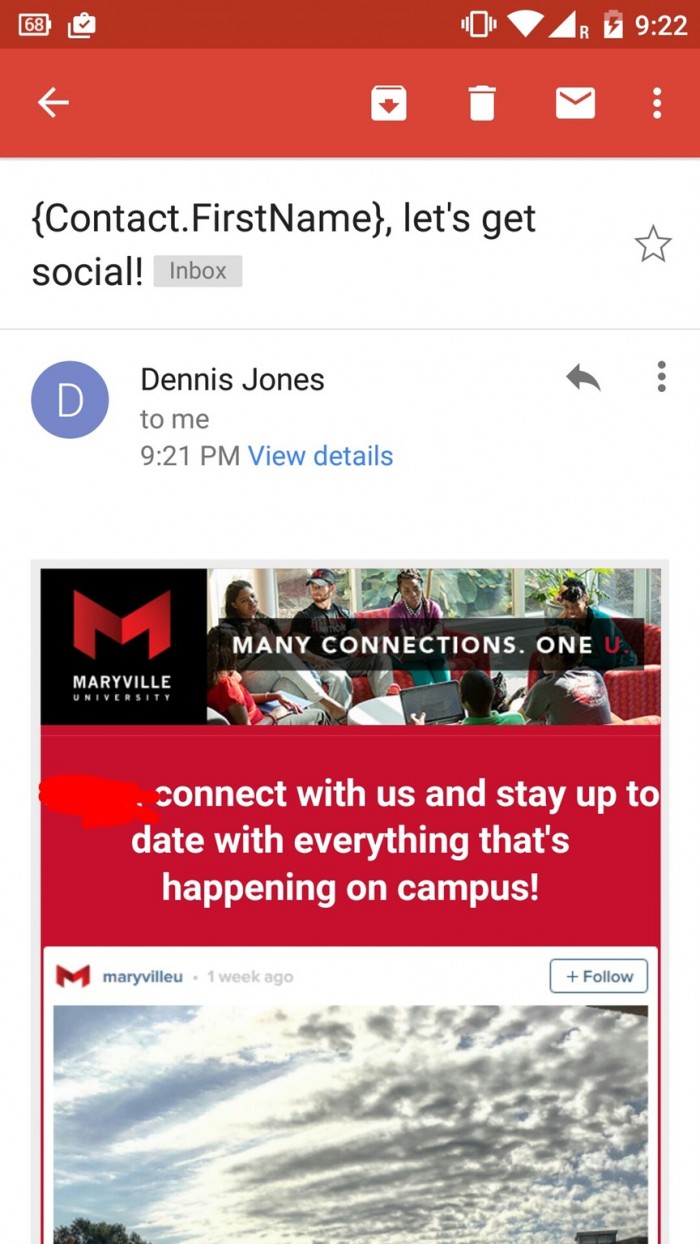Tap View details link
The image size is (700, 1244).
[x=320, y=456]
